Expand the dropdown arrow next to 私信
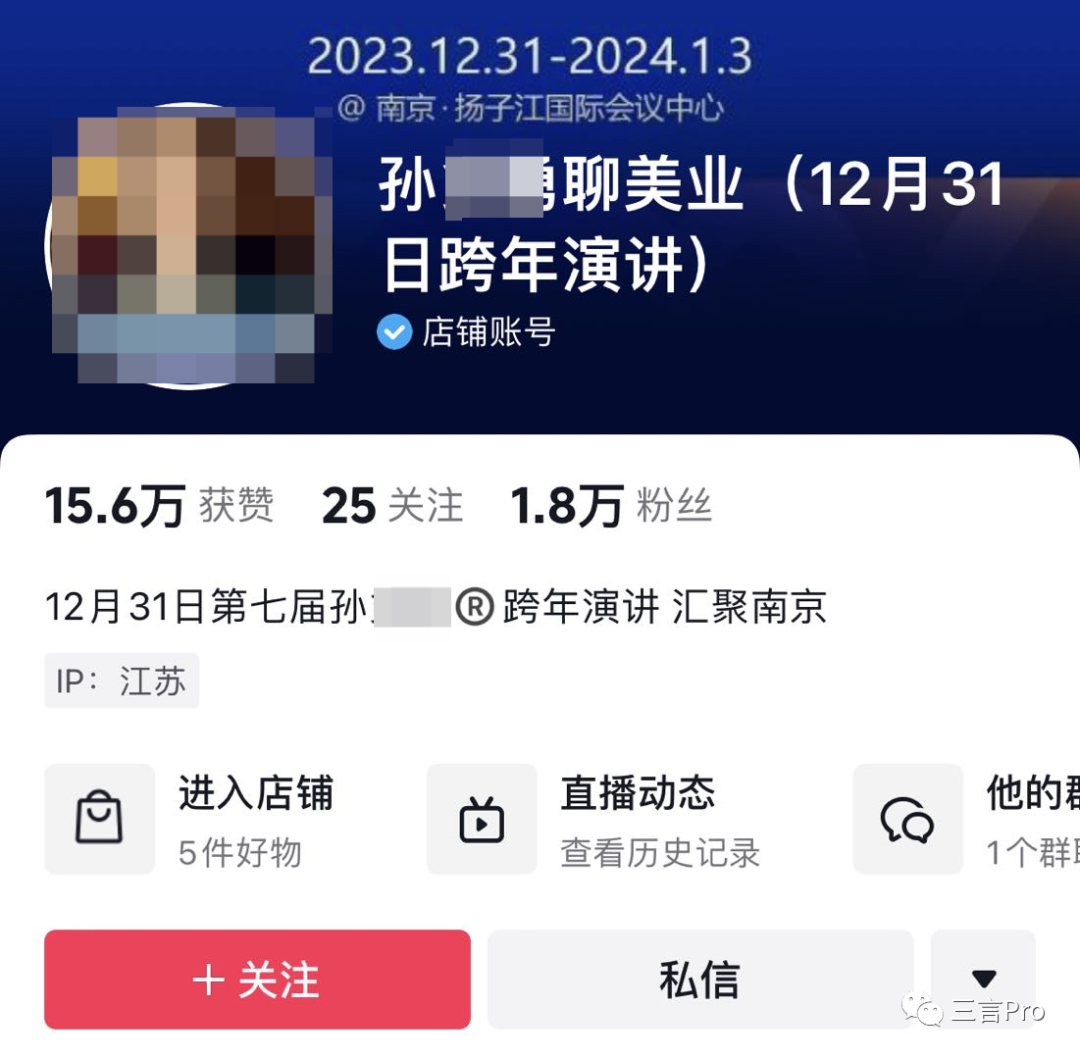 (983, 979)
